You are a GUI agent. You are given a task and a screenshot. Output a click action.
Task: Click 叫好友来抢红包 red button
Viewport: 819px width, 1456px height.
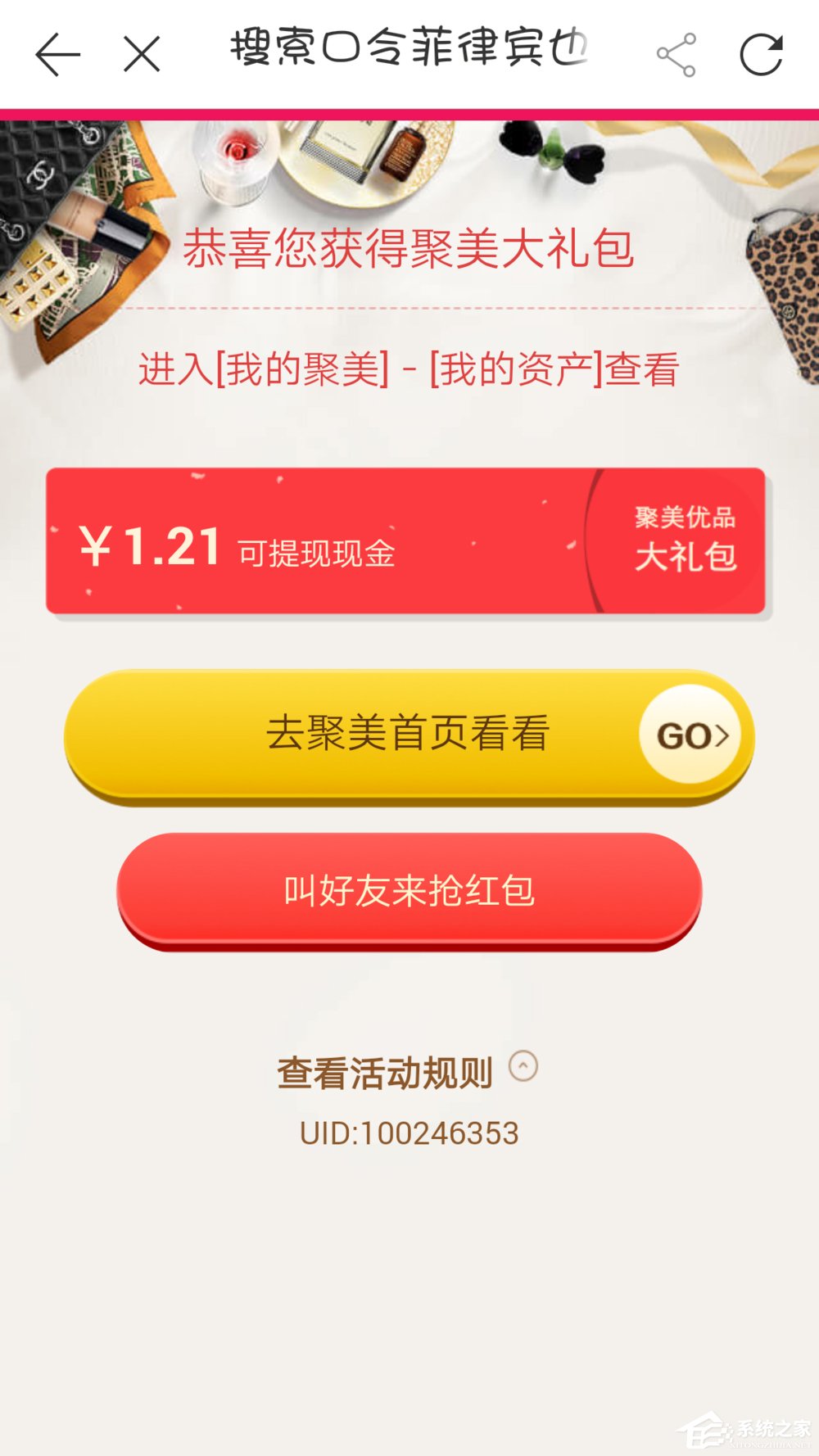pos(409,894)
